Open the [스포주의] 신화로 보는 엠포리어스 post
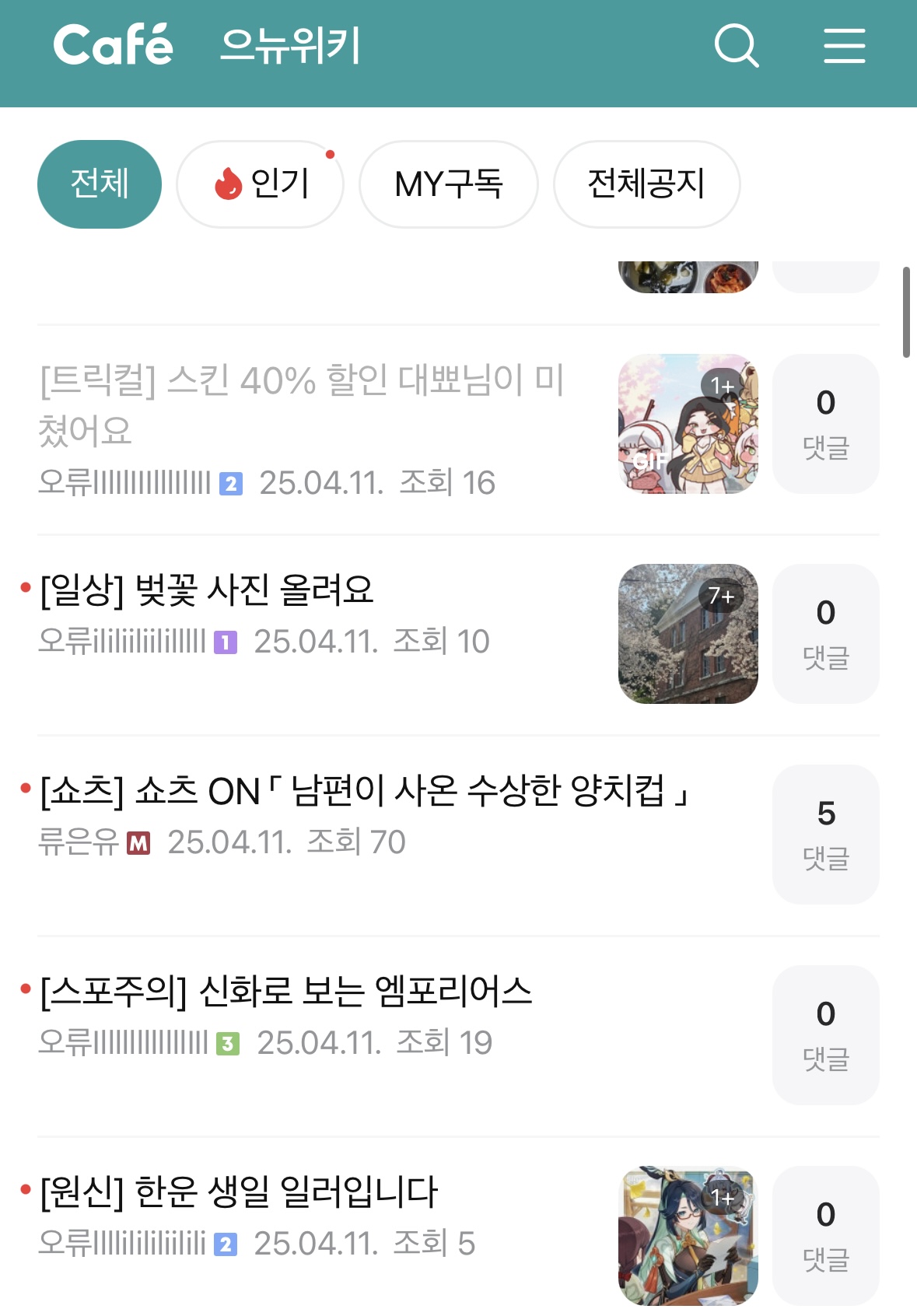Image resolution: width=917 pixels, height=1316 pixels. (x=286, y=992)
